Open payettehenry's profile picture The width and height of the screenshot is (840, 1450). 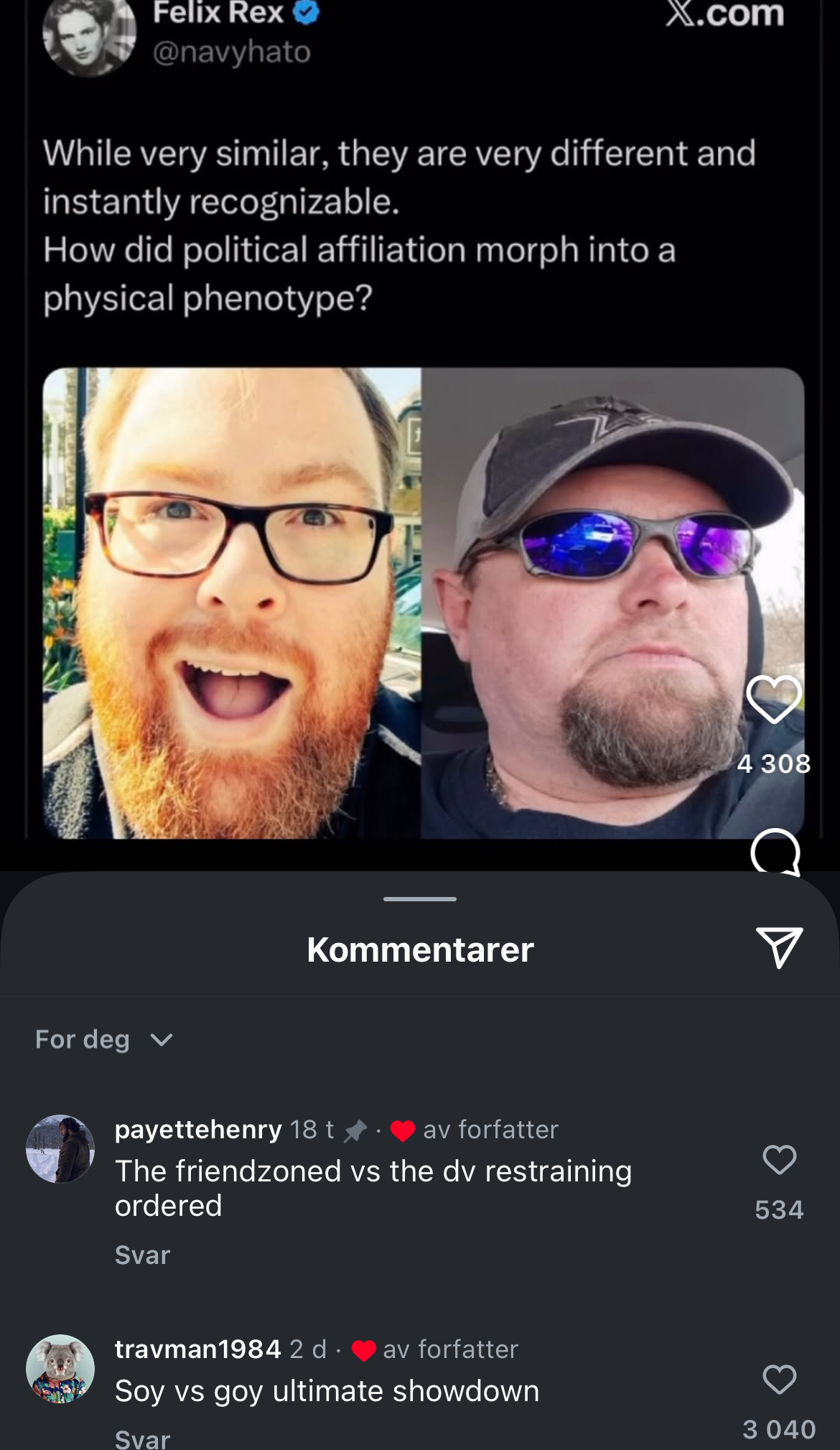pos(60,1148)
